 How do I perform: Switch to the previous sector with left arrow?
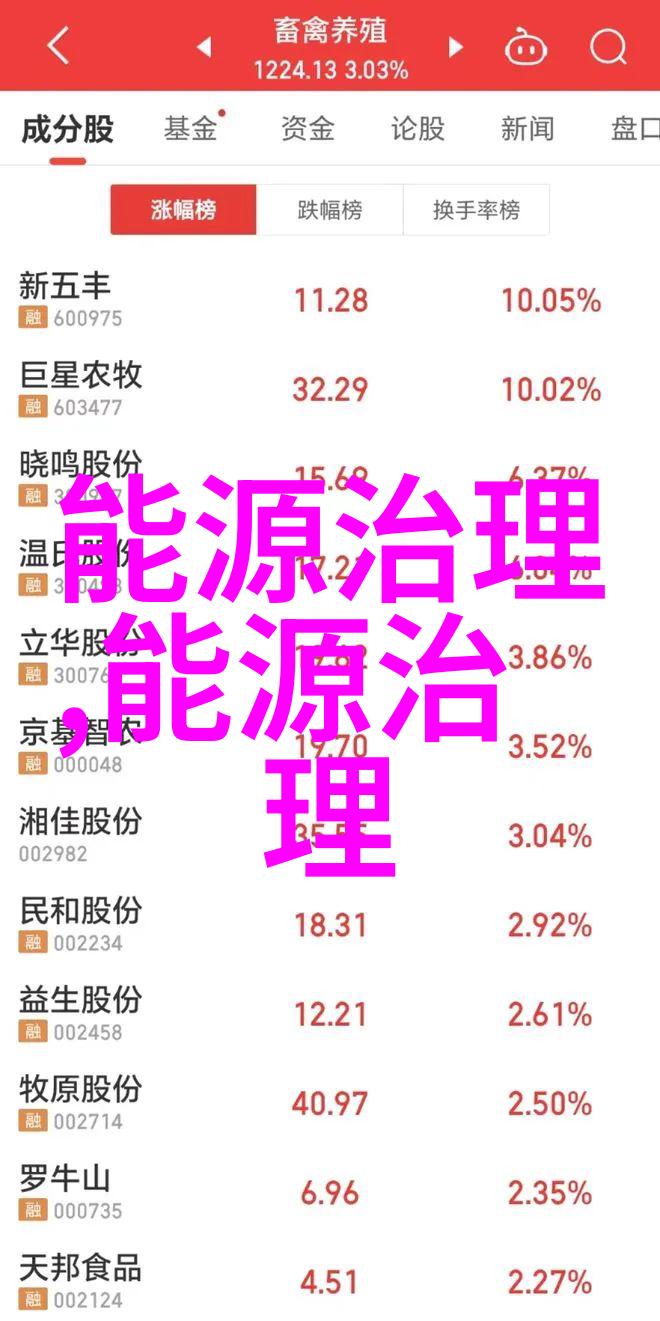204,46
